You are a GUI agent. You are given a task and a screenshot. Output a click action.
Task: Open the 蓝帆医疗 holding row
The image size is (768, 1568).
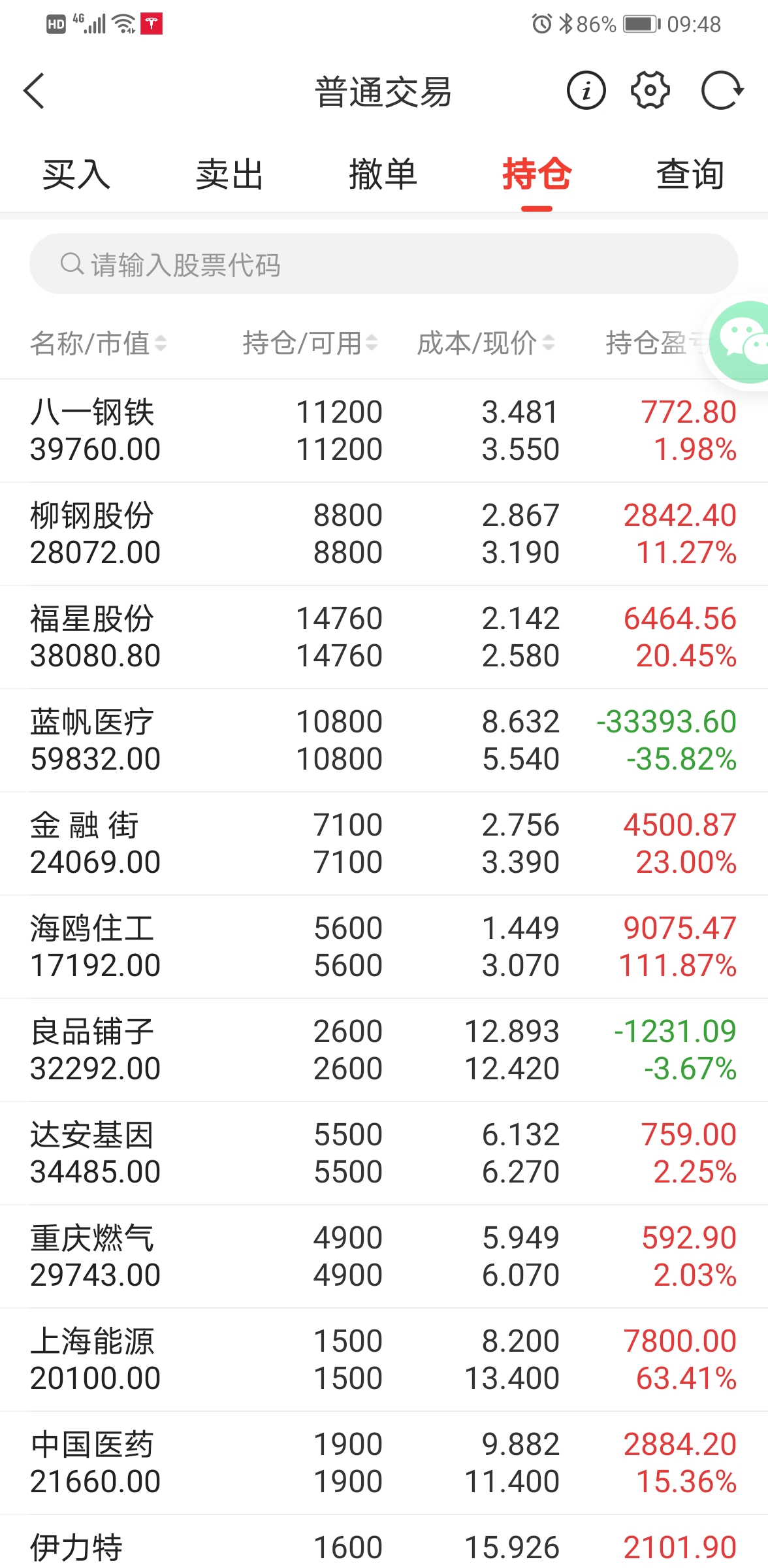[383, 740]
